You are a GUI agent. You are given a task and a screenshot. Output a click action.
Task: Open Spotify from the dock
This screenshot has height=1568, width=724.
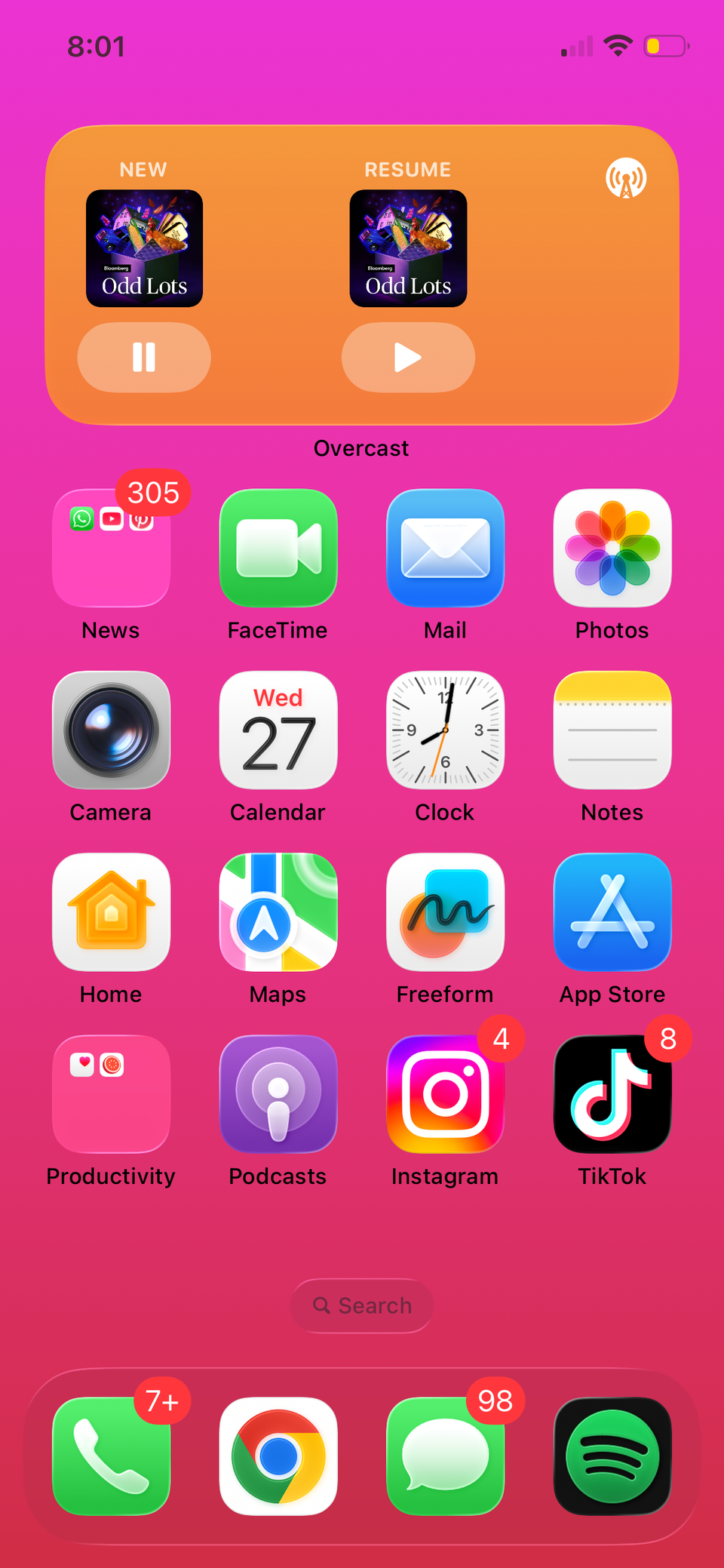click(x=612, y=1456)
